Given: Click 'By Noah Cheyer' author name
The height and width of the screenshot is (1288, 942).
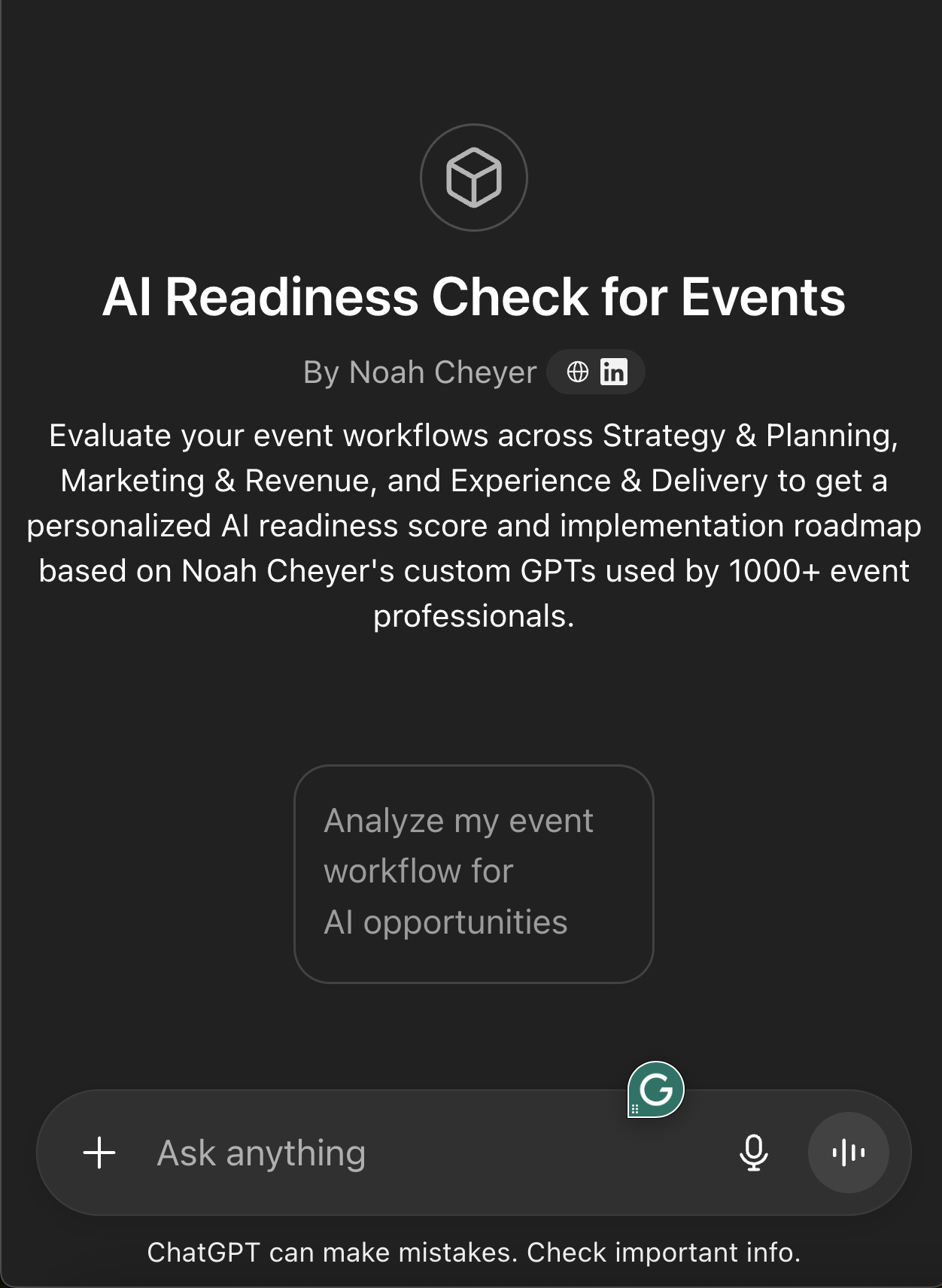Looking at the screenshot, I should (420, 372).
